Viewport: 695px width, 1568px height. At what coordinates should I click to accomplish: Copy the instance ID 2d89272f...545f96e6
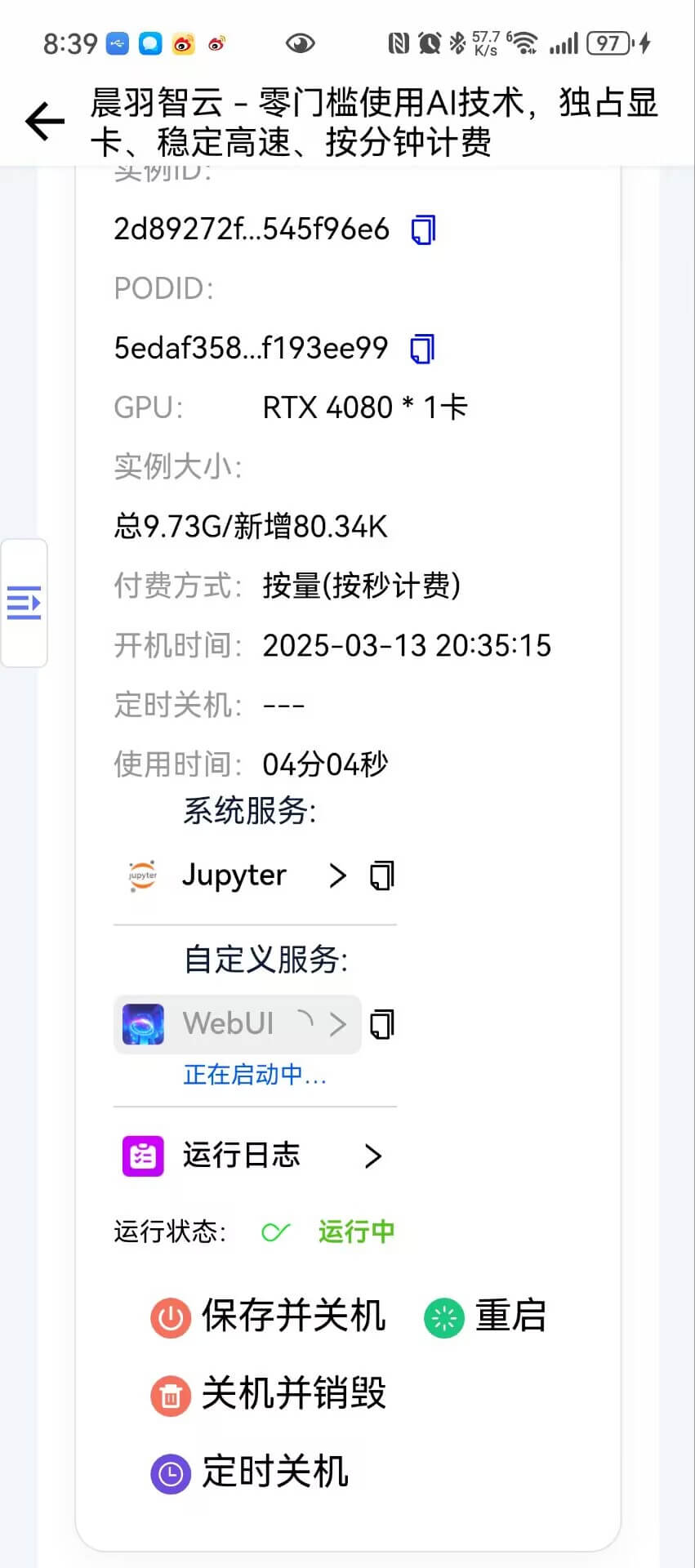point(423,229)
